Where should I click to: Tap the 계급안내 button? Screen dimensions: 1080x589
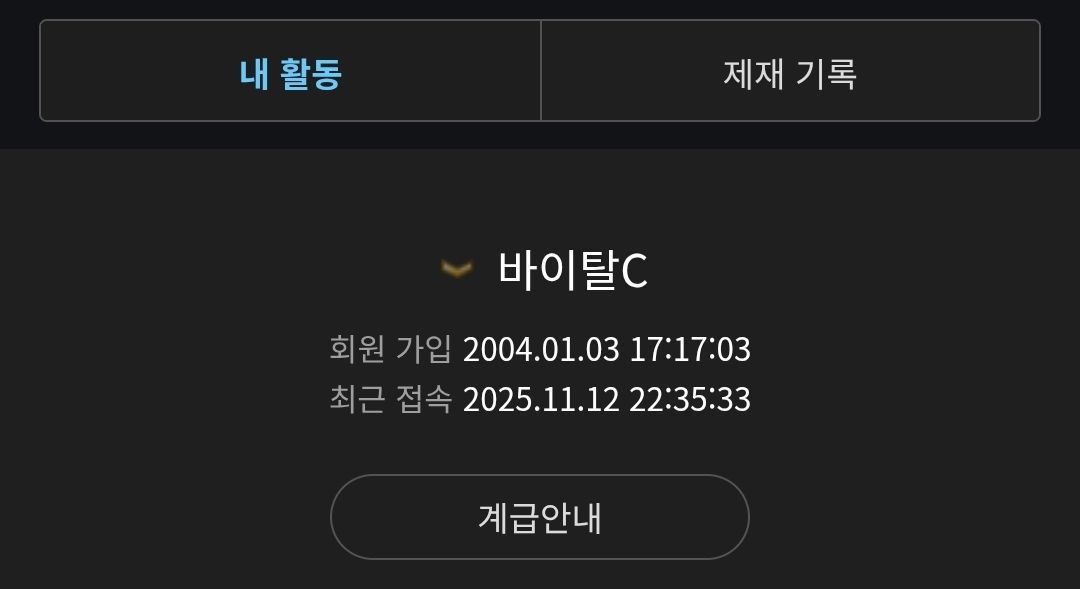540,517
